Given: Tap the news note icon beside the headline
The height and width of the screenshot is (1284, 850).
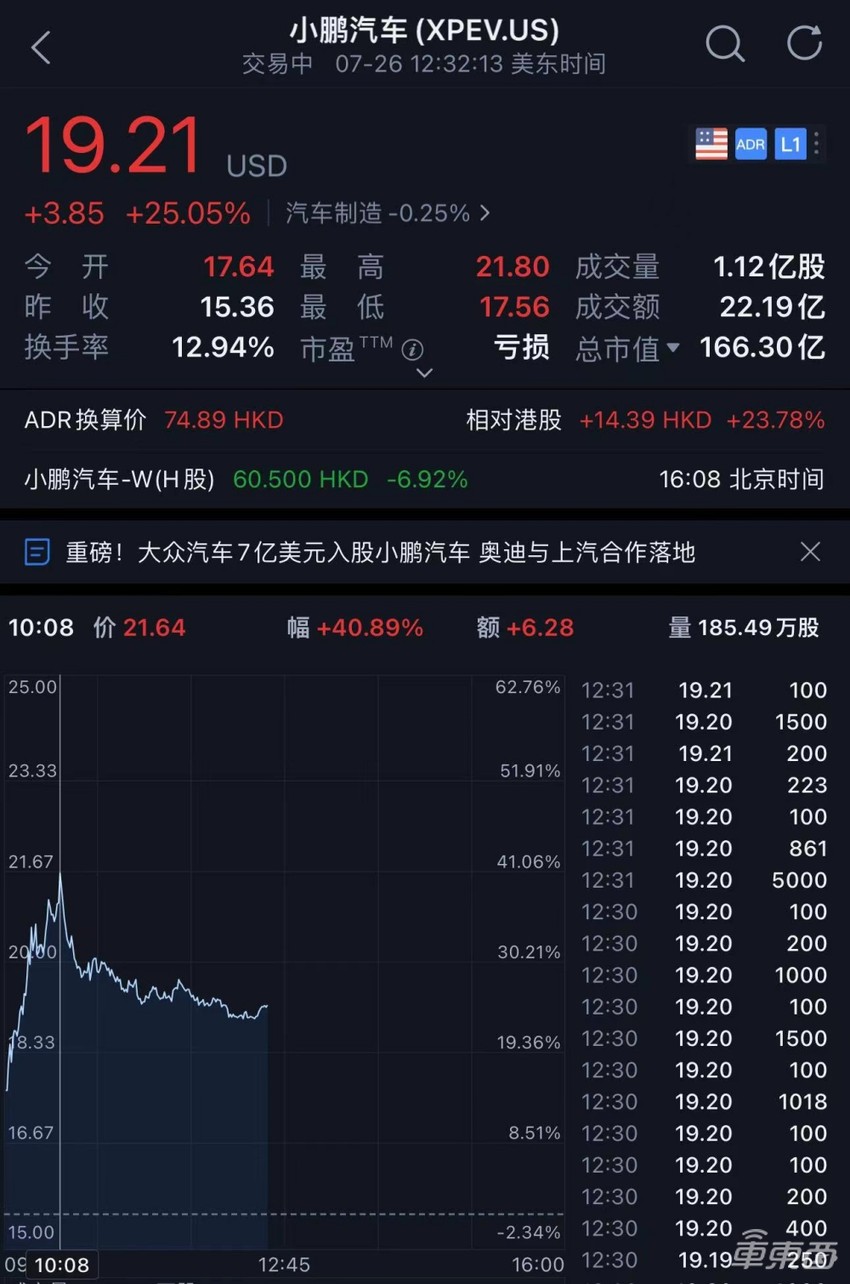Looking at the screenshot, I should click(x=37, y=551).
